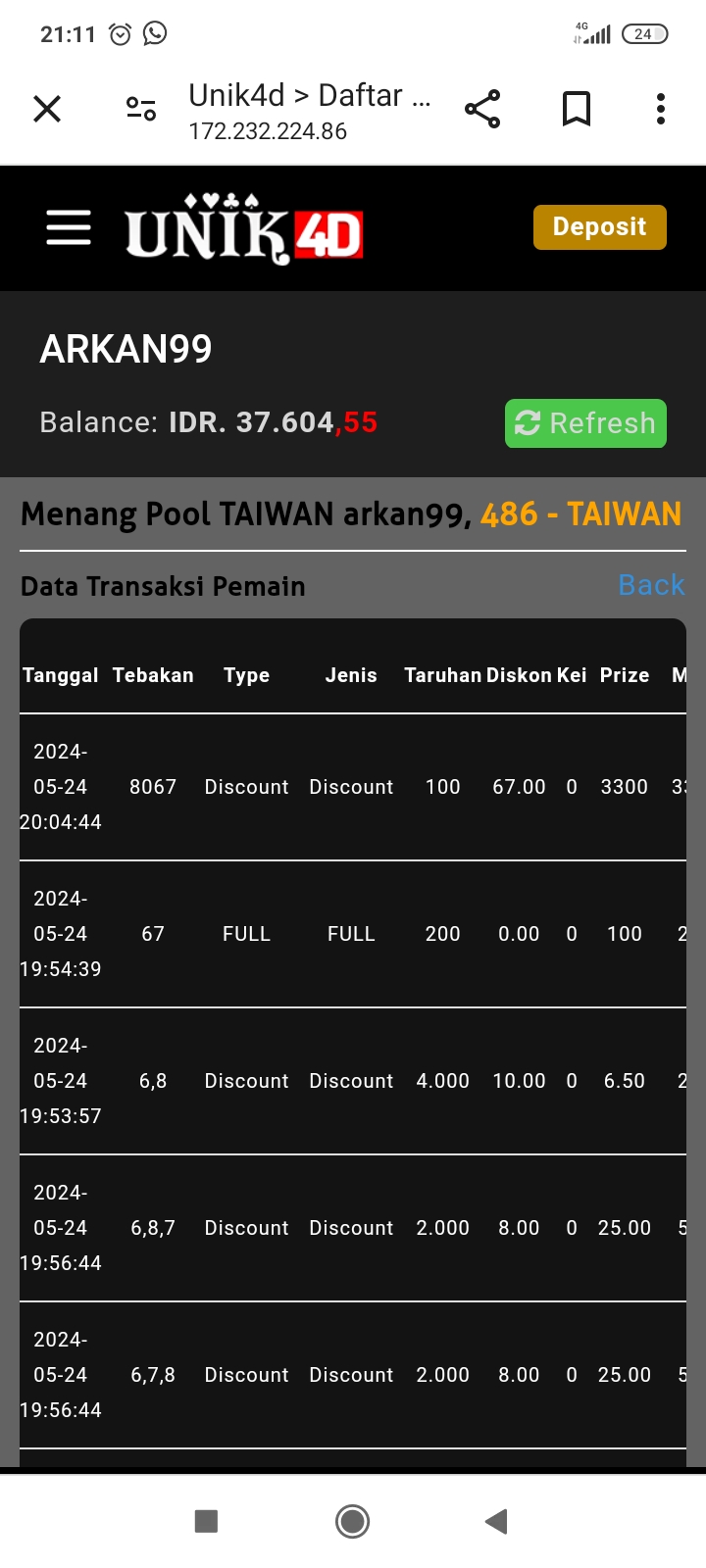
Task: Bookmark this page
Action: click(577, 109)
